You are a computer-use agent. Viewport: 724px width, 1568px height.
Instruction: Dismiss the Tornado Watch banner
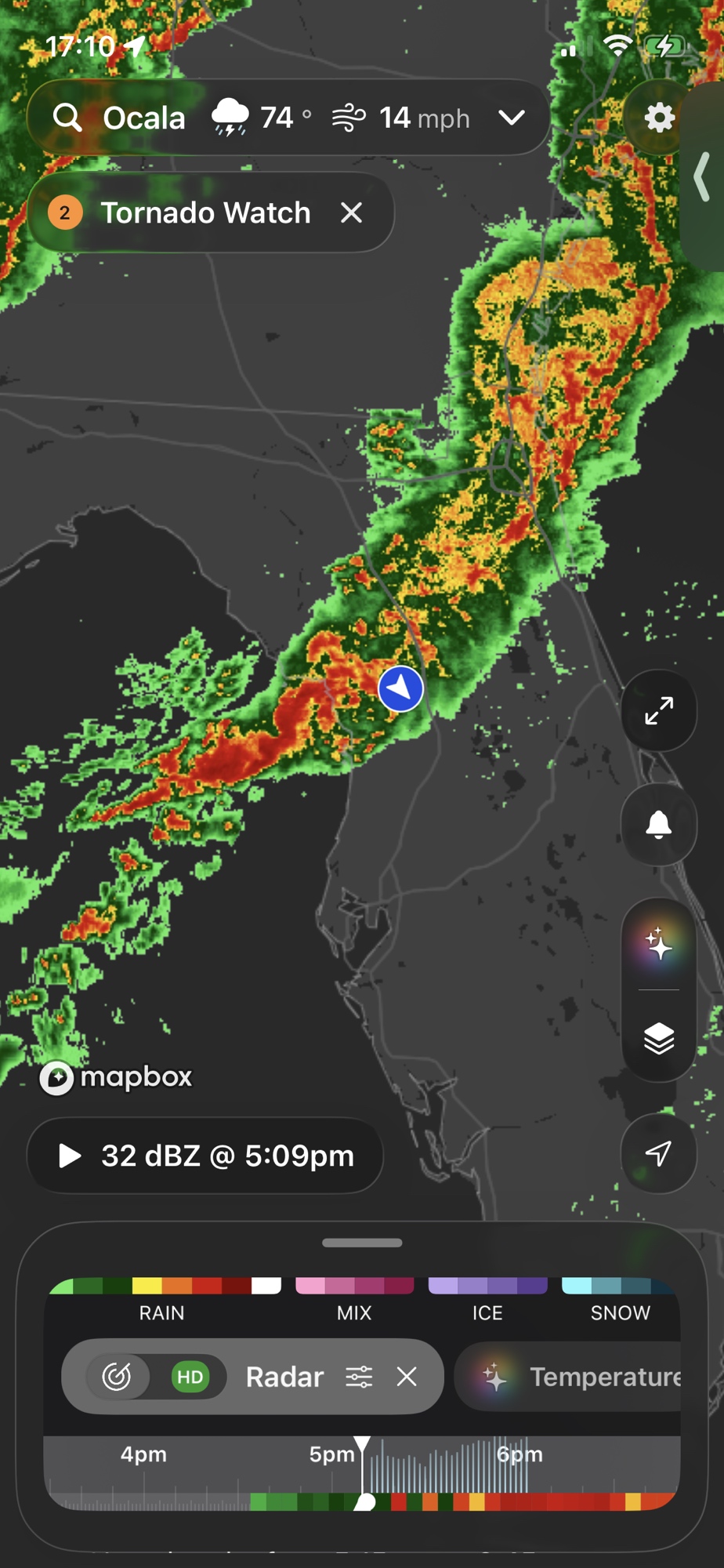(352, 212)
